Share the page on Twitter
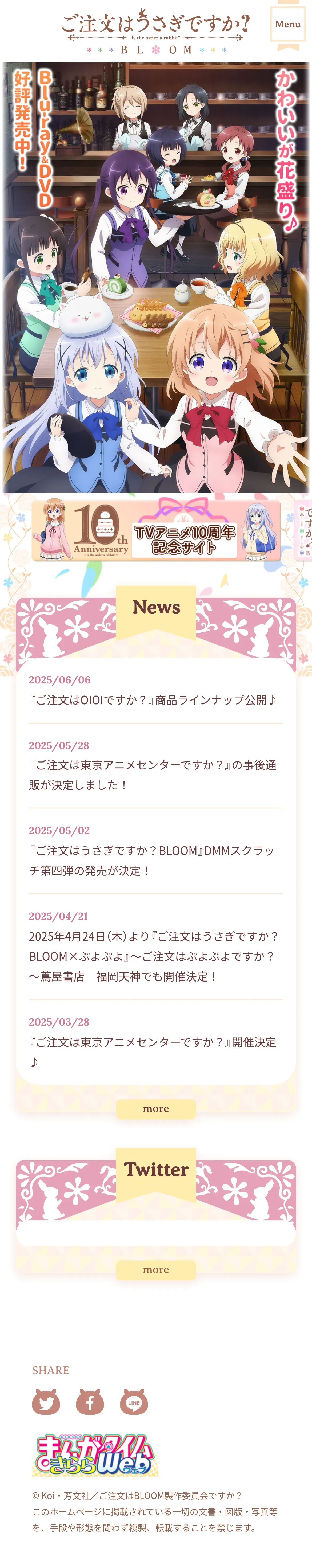Screen dimensions: 312x1568 pos(46,1401)
